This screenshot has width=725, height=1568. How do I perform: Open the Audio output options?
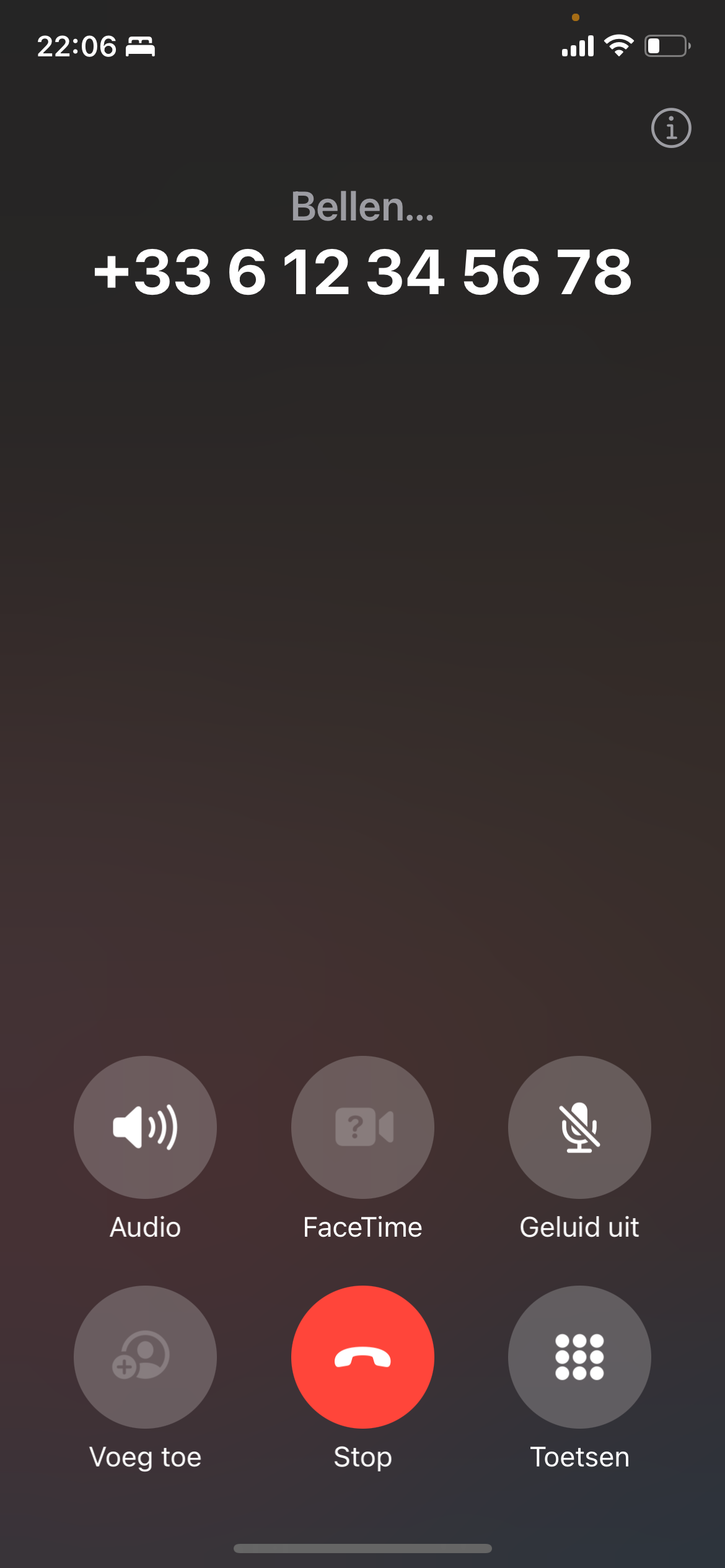[x=145, y=1127]
